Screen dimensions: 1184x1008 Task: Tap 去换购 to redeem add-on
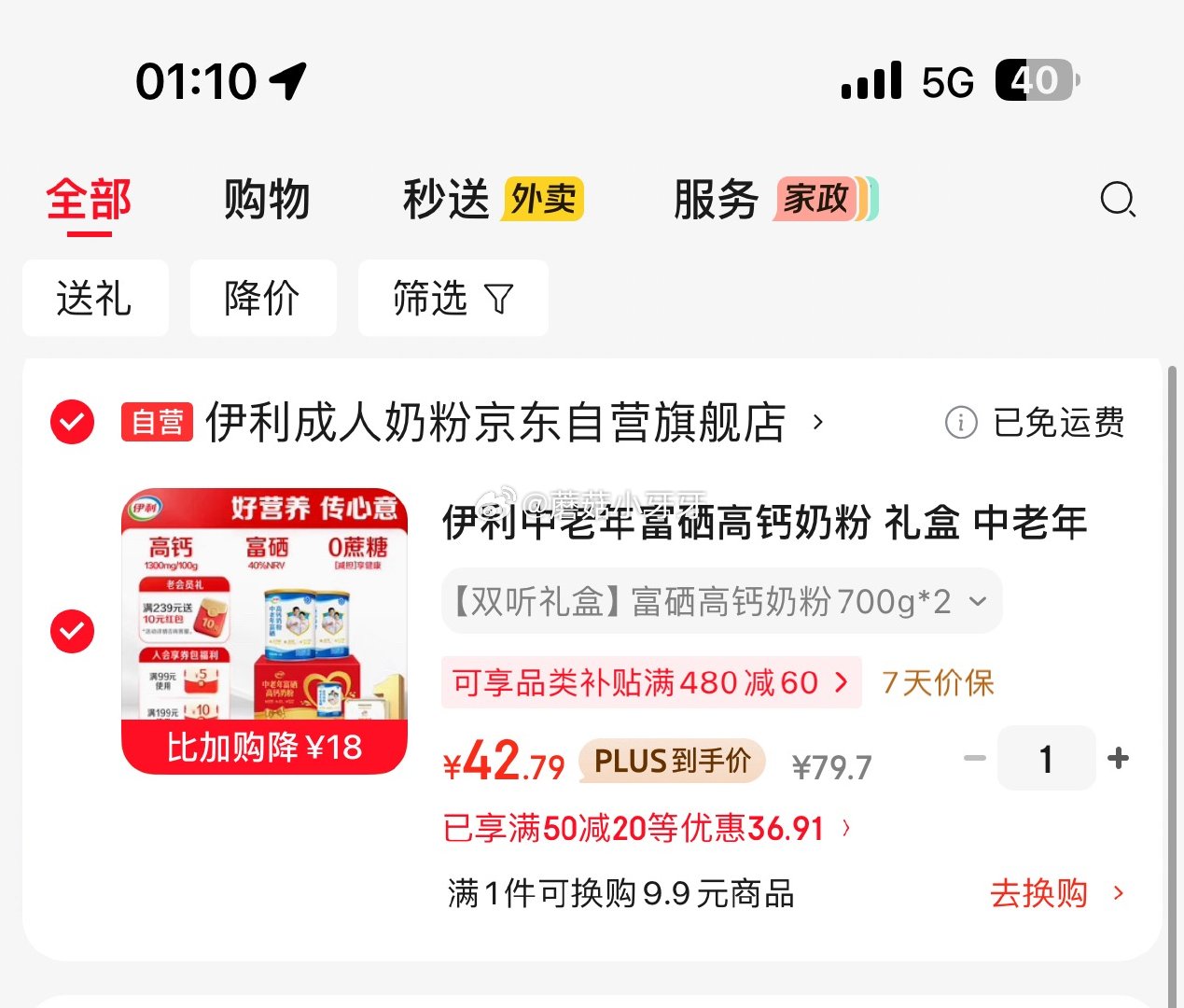[x=1056, y=893]
